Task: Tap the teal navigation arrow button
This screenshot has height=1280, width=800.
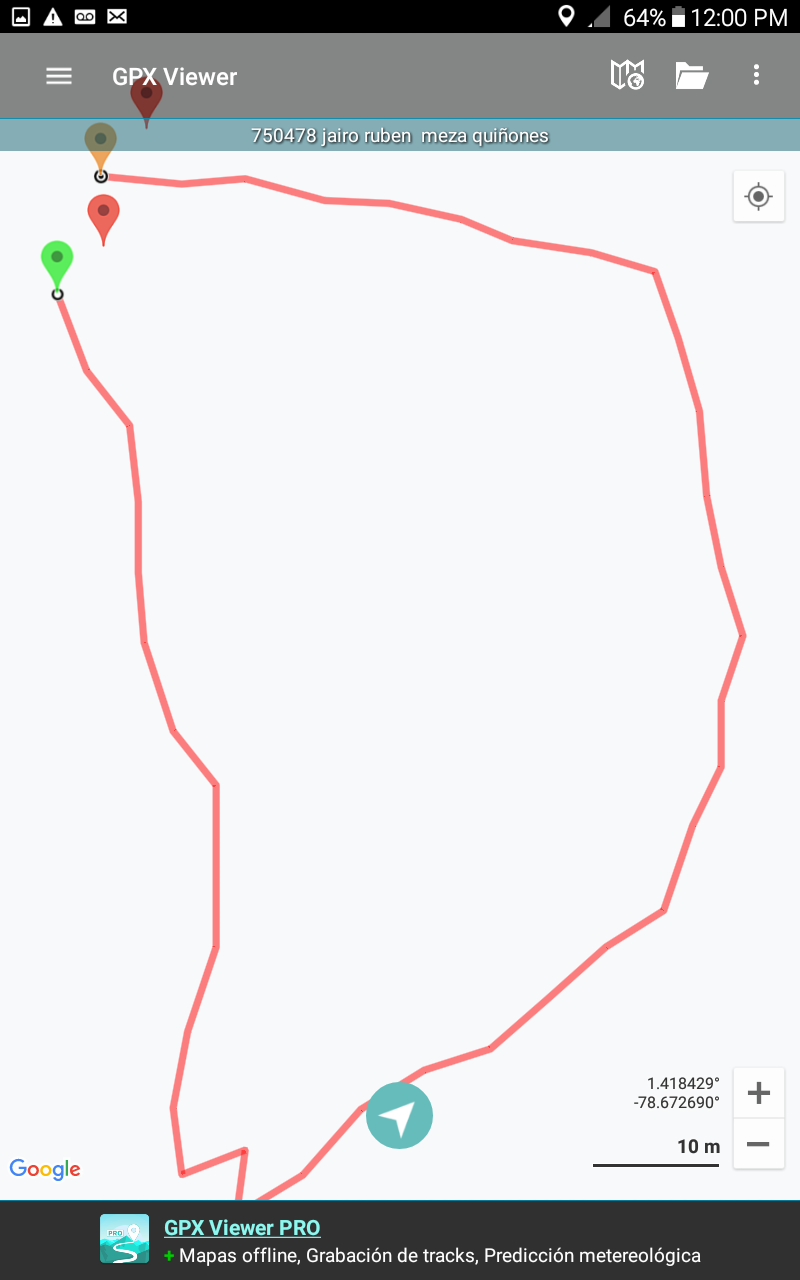Action: coord(399,1115)
